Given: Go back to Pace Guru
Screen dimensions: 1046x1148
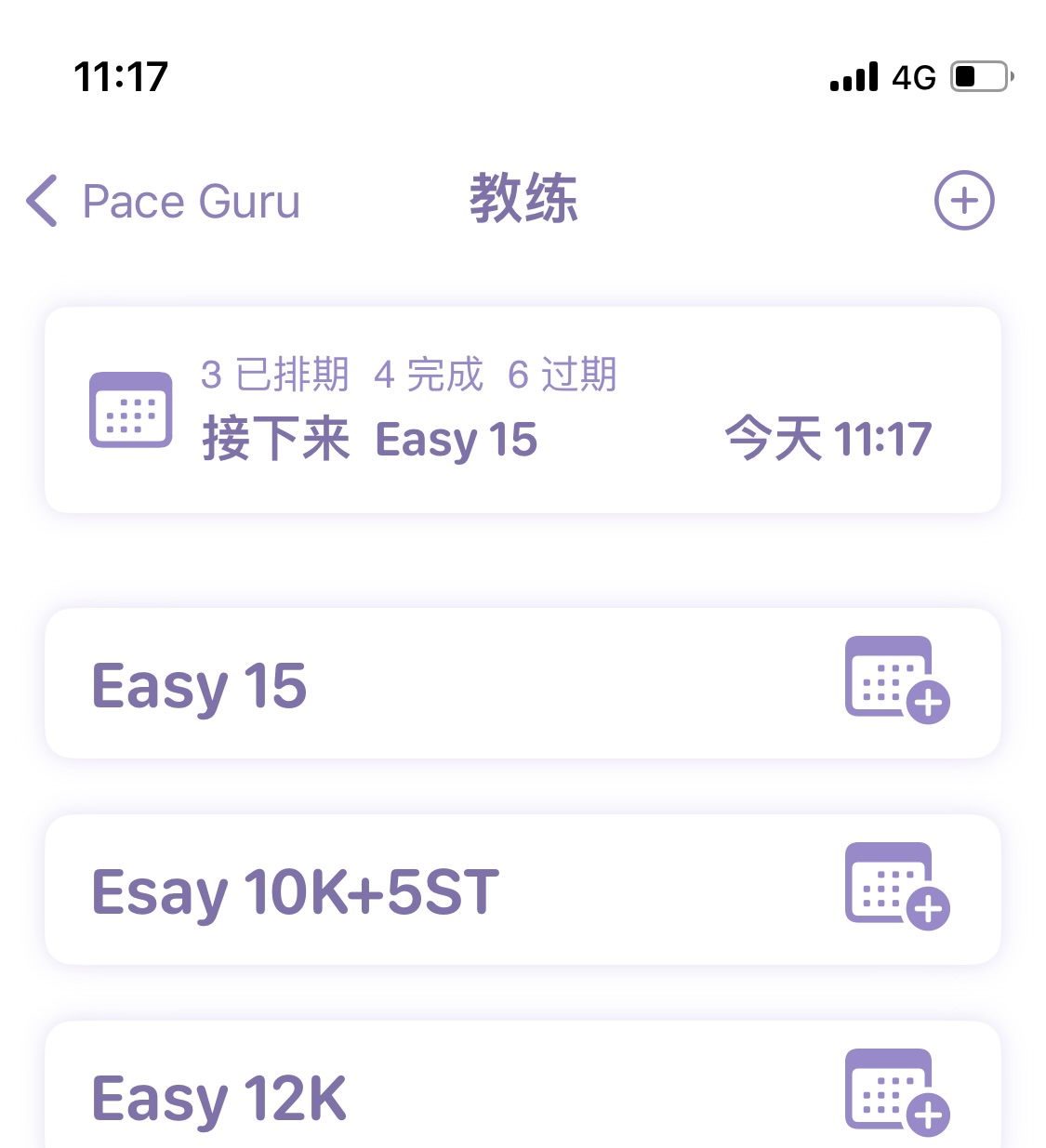Looking at the screenshot, I should tap(163, 201).
